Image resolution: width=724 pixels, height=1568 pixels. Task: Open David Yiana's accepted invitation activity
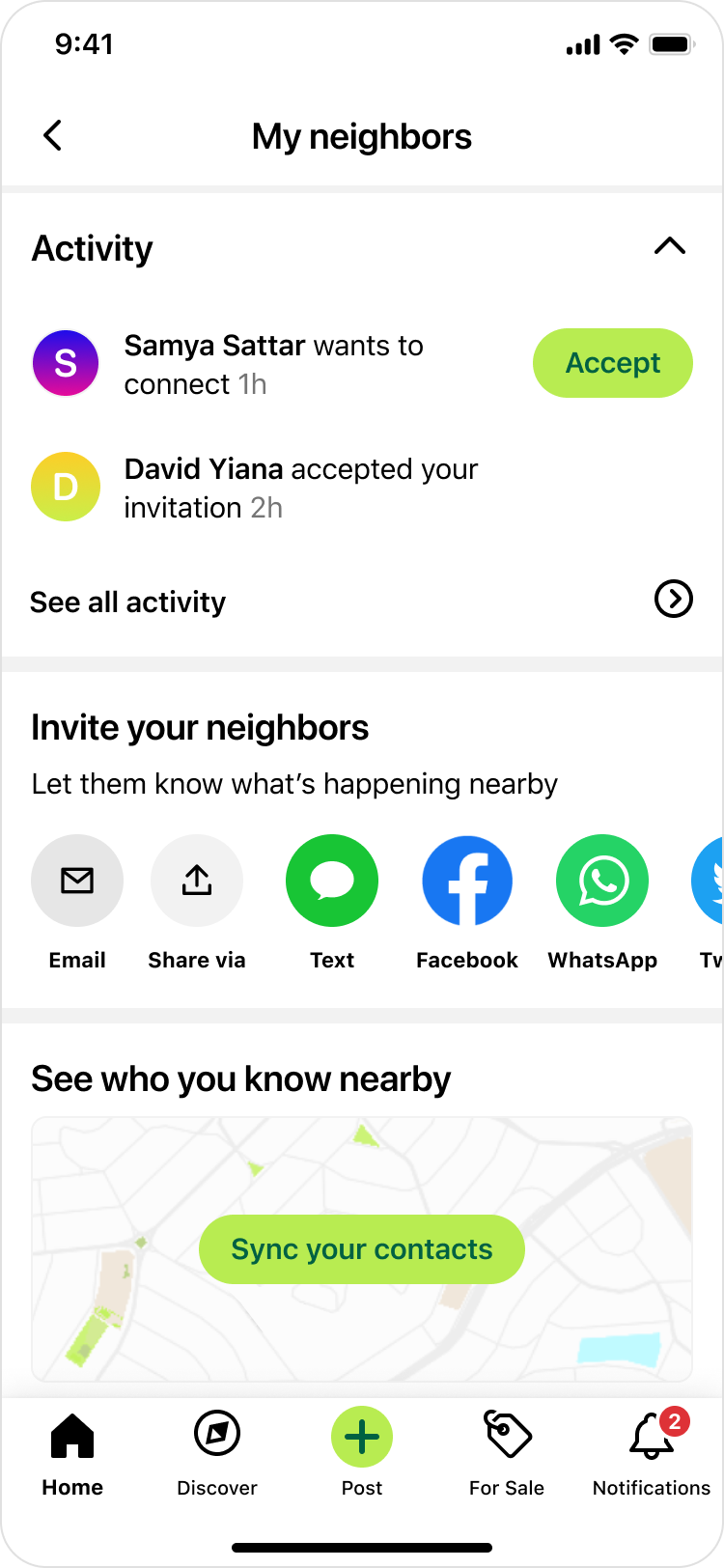pyautogui.click(x=299, y=488)
